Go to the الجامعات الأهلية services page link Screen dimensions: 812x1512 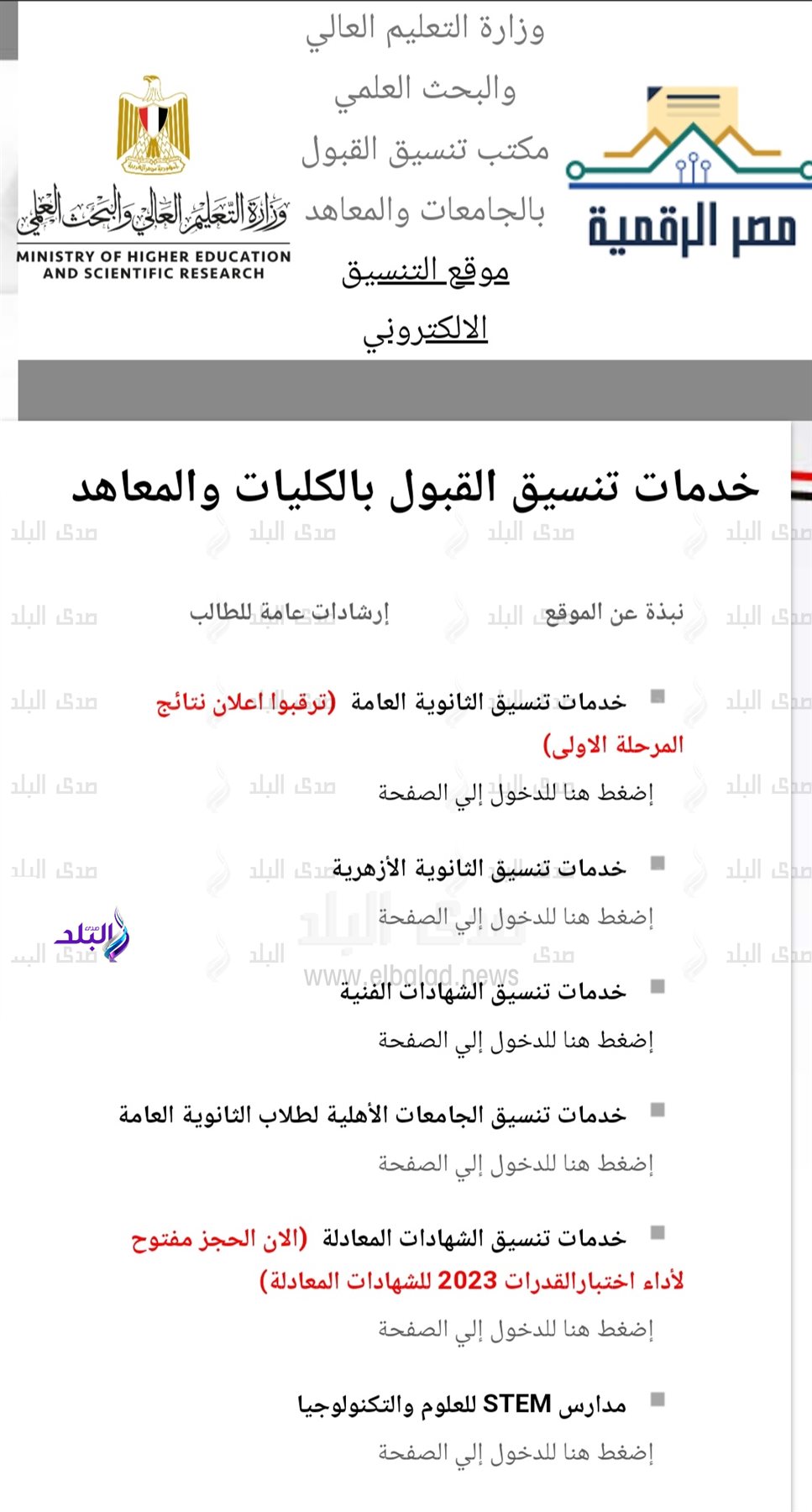pyautogui.click(x=515, y=1163)
